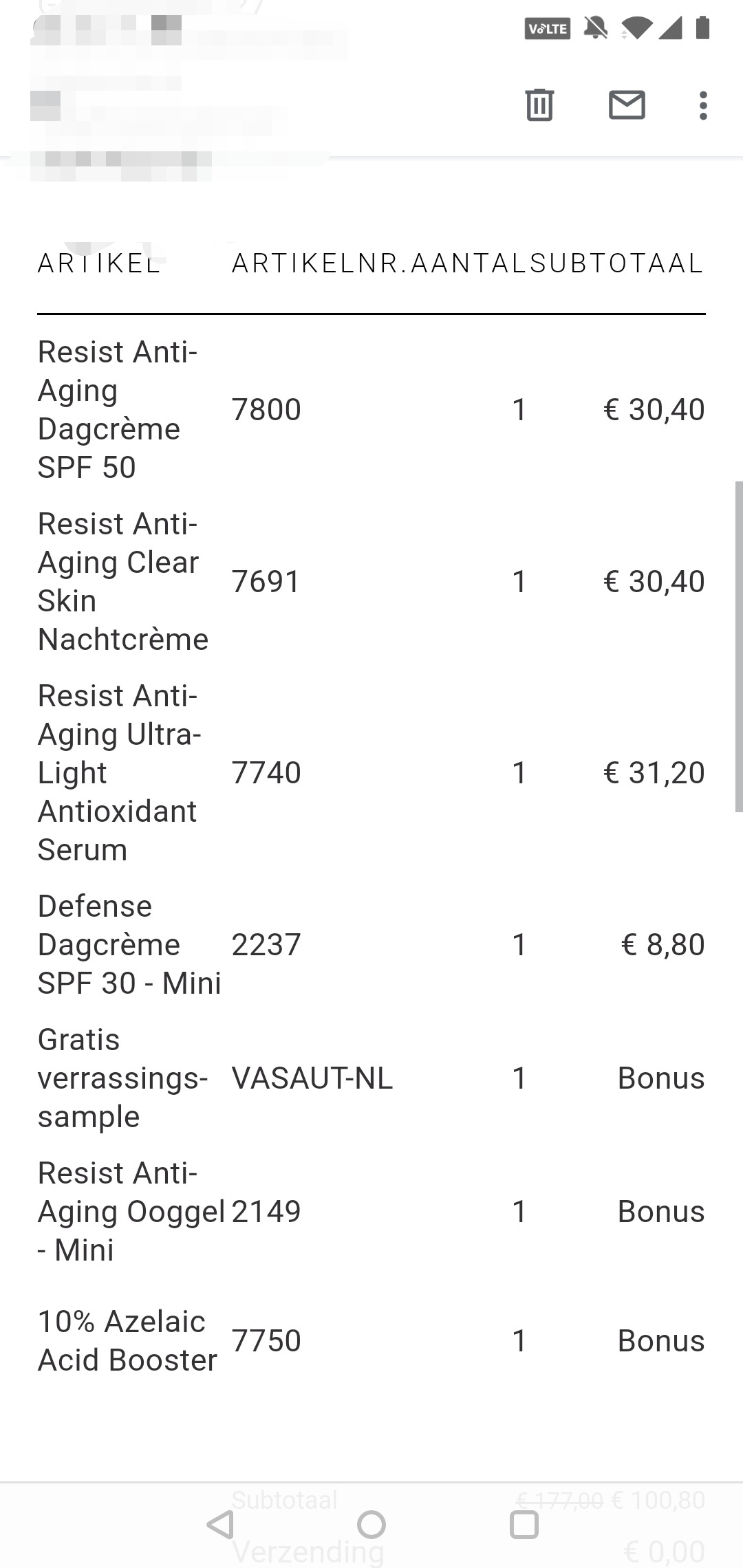Image resolution: width=743 pixels, height=1568 pixels.
Task: Delete this email with the trash icon
Action: 539,105
